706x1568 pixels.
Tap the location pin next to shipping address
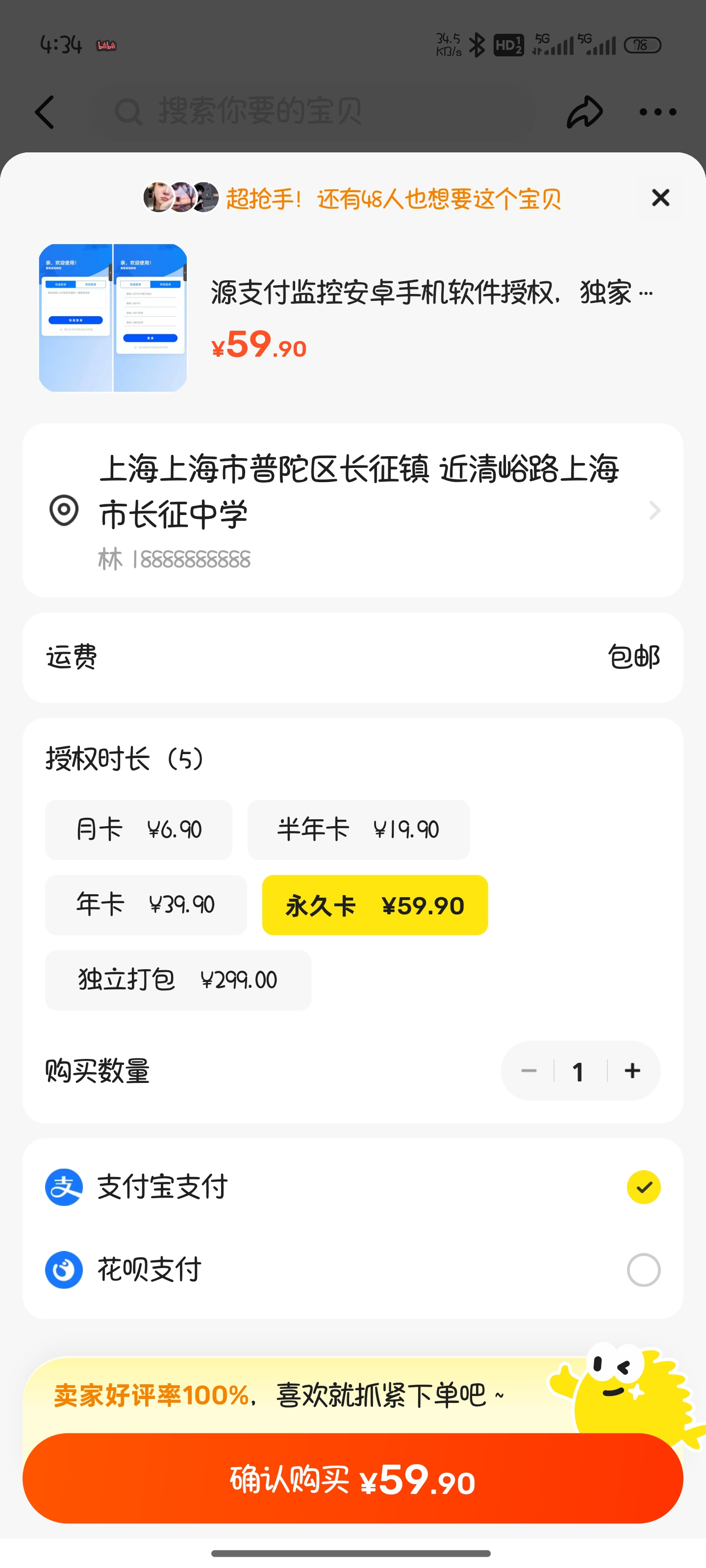63,511
